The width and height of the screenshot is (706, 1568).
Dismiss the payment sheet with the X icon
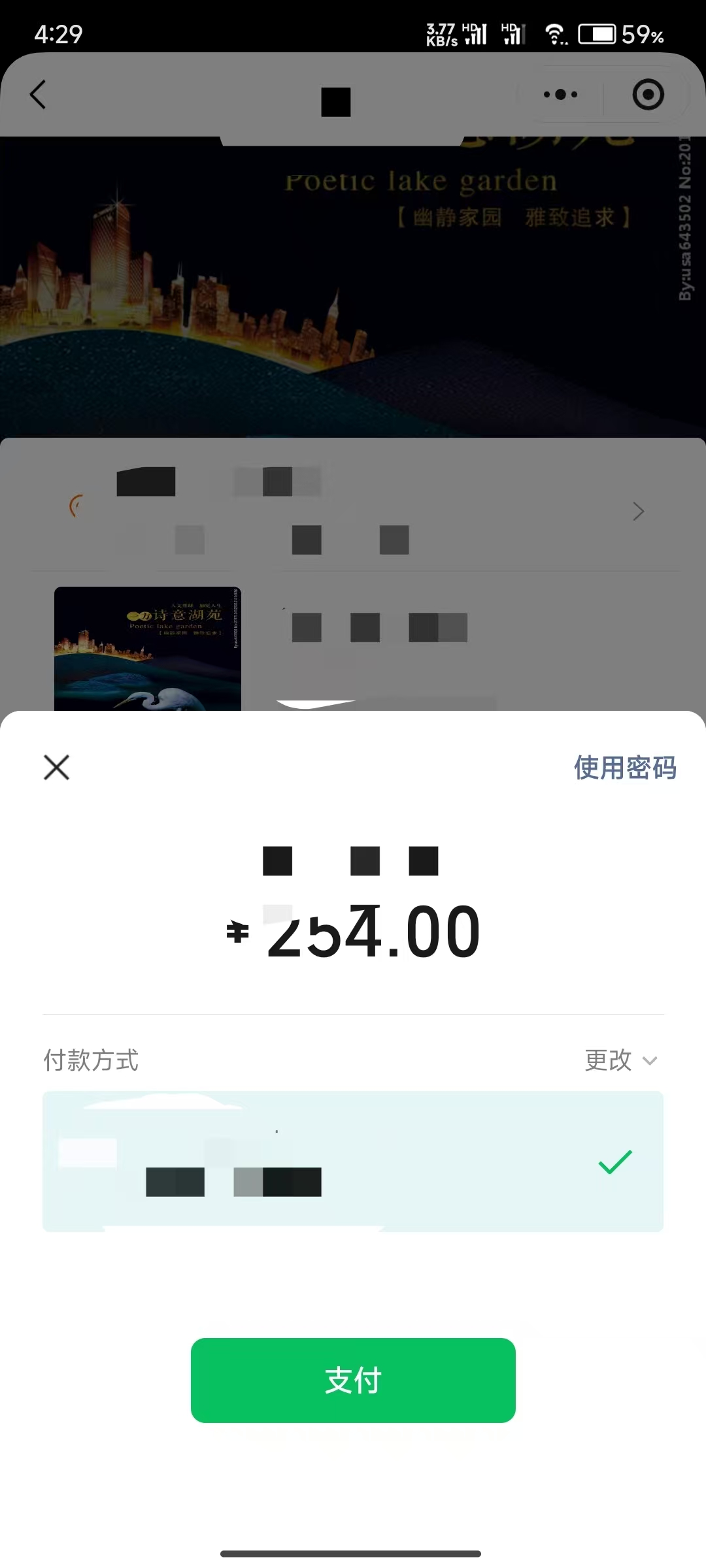pyautogui.click(x=56, y=768)
